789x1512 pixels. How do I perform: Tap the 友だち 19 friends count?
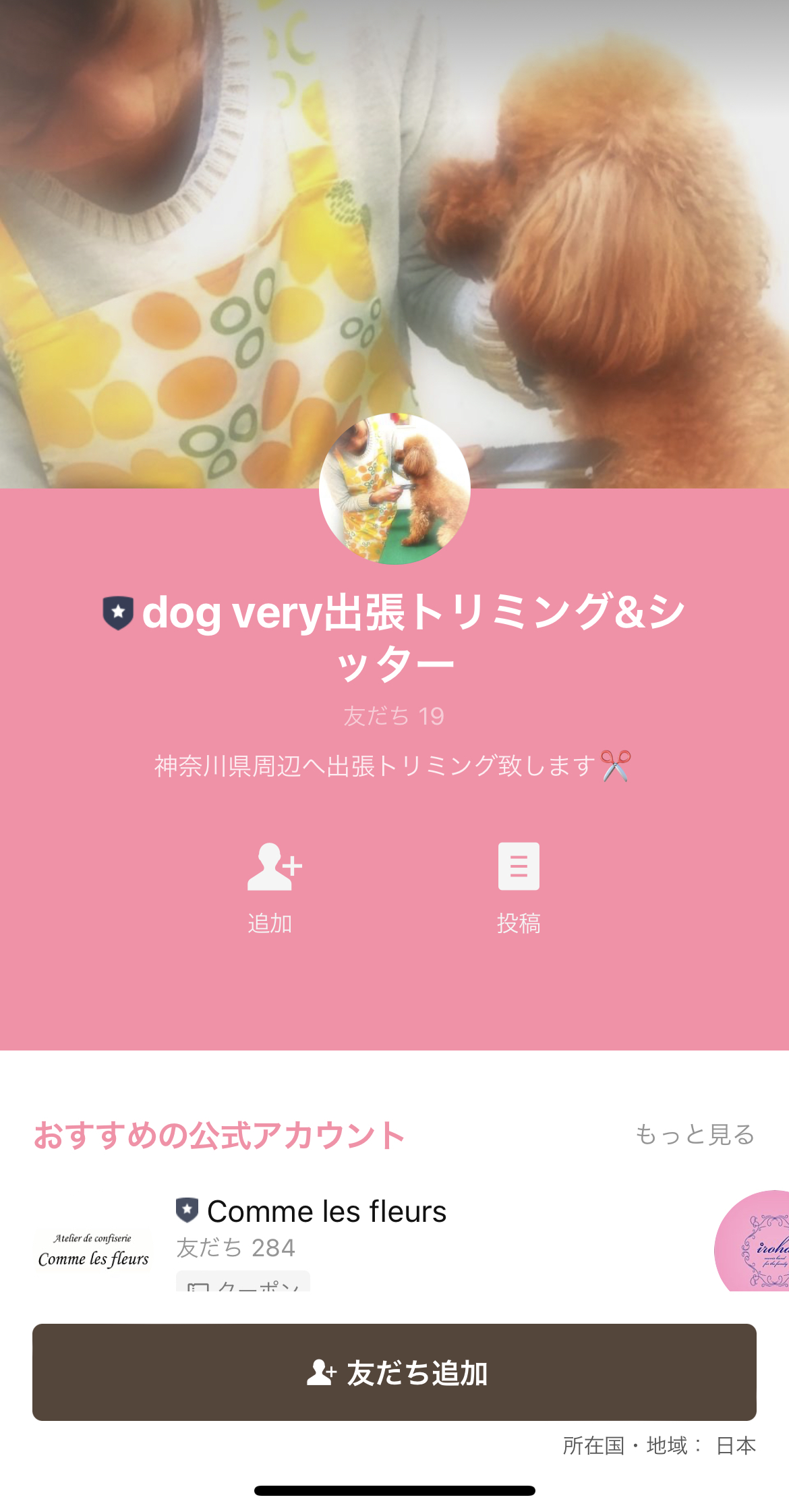[394, 715]
